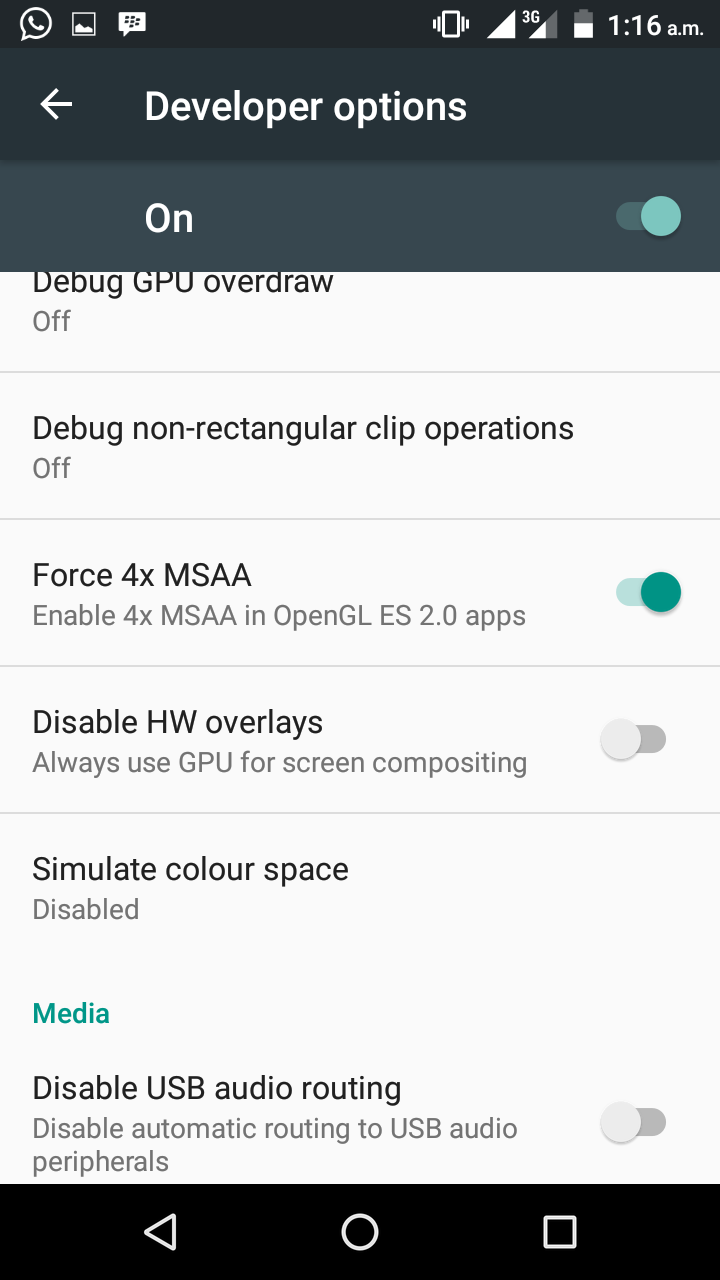This screenshot has height=1280, width=720.
Task: Tap the system home button
Action: [x=360, y=1232]
